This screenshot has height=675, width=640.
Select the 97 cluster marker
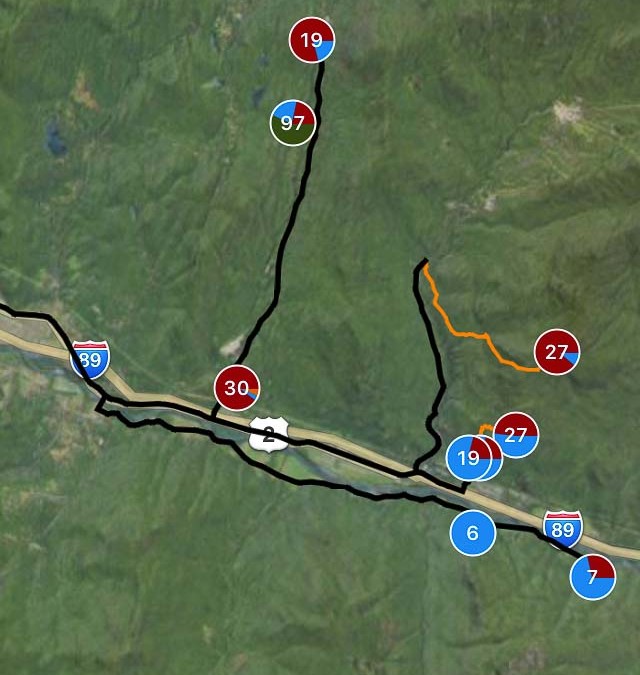[x=293, y=123]
